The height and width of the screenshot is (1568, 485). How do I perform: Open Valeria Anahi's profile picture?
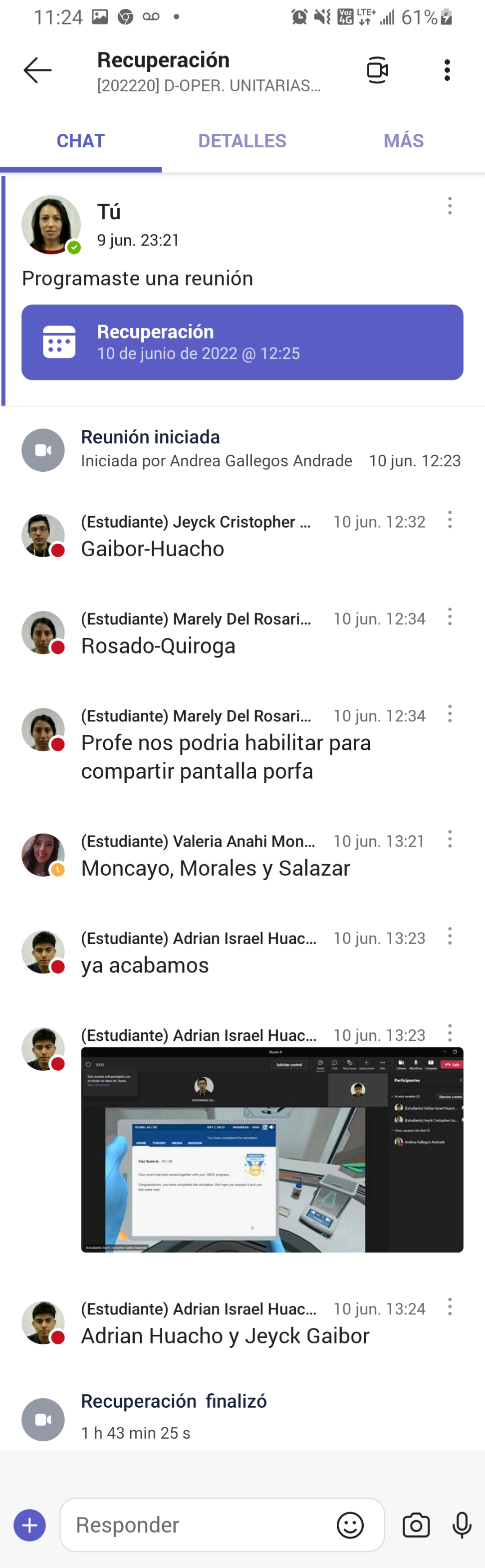pos(42,855)
